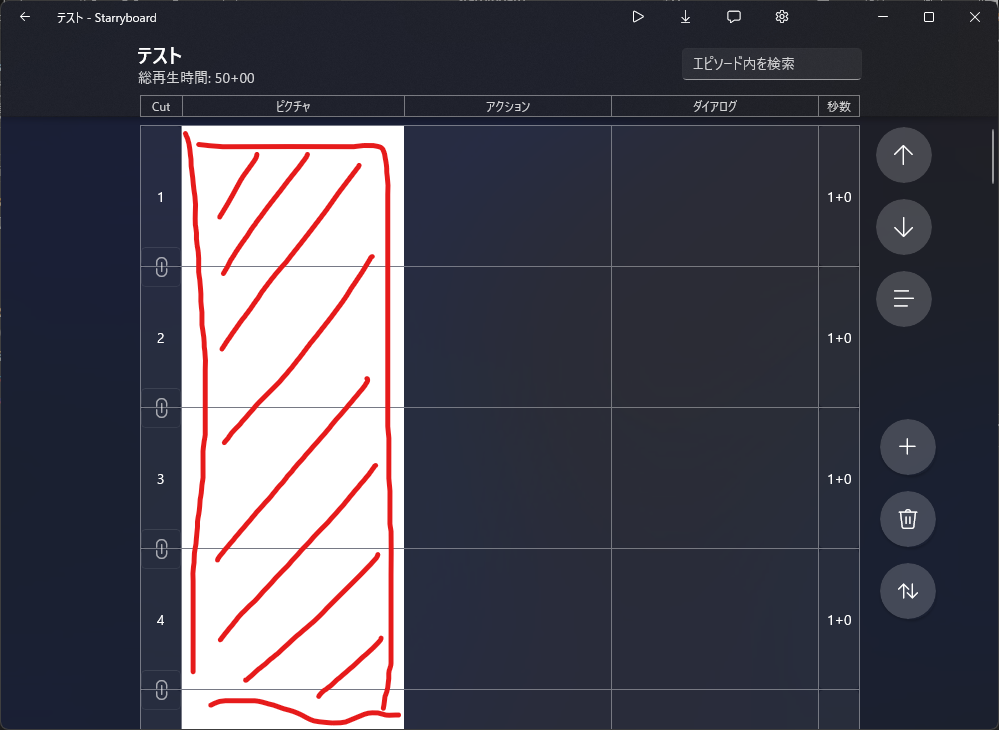Delete using the trash can button
999x730 pixels.
tap(907, 519)
